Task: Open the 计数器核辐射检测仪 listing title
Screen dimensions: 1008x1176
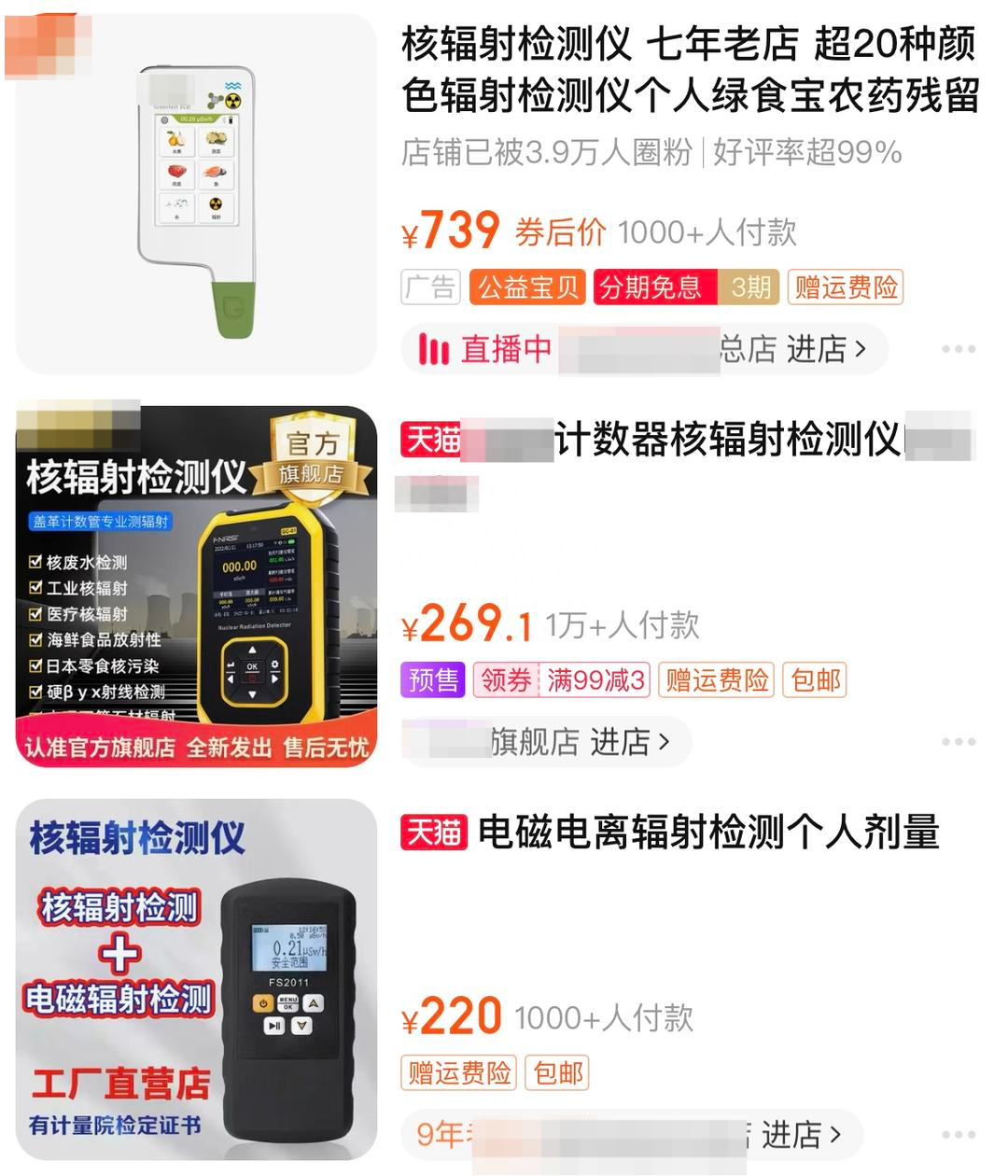Action: click(726, 440)
